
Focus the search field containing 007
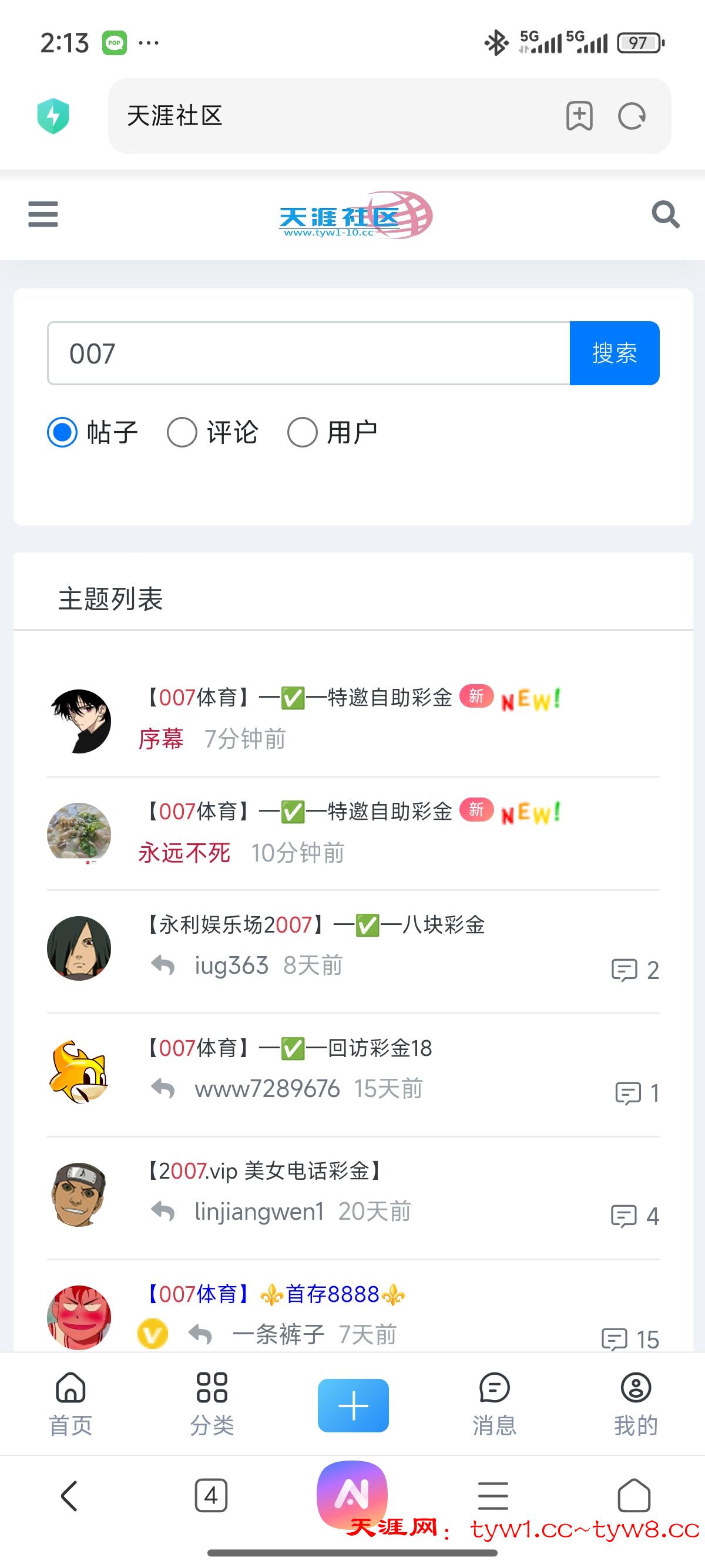pyautogui.click(x=308, y=354)
